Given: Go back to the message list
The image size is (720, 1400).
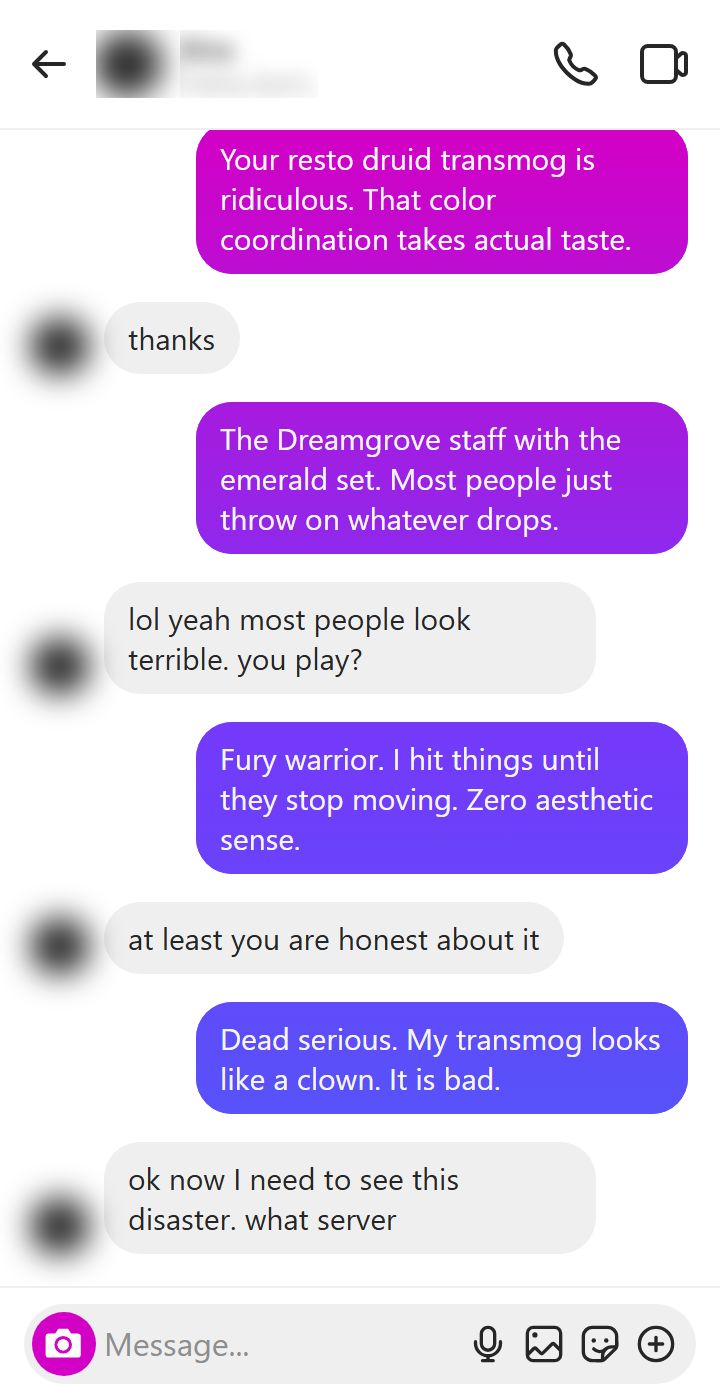Looking at the screenshot, I should click(48, 65).
